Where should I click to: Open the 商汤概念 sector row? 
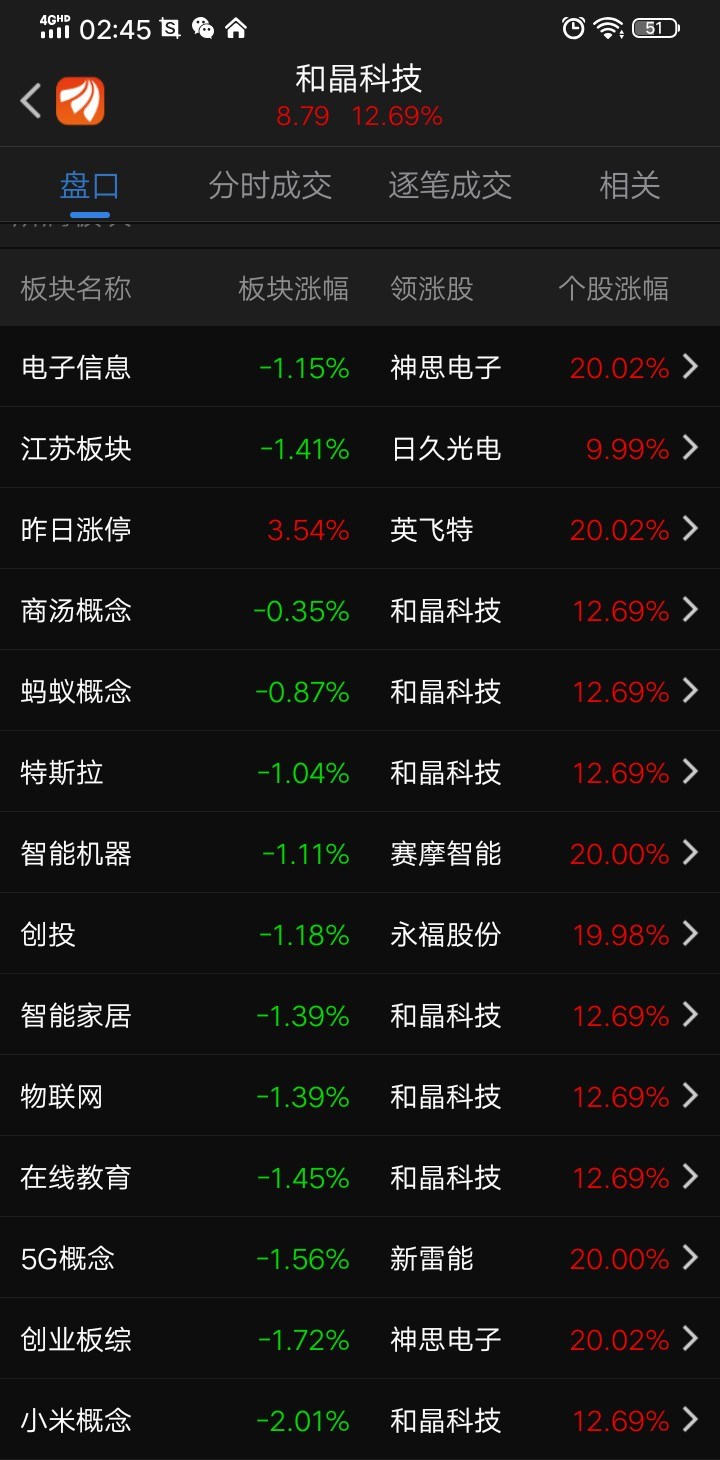(360, 610)
